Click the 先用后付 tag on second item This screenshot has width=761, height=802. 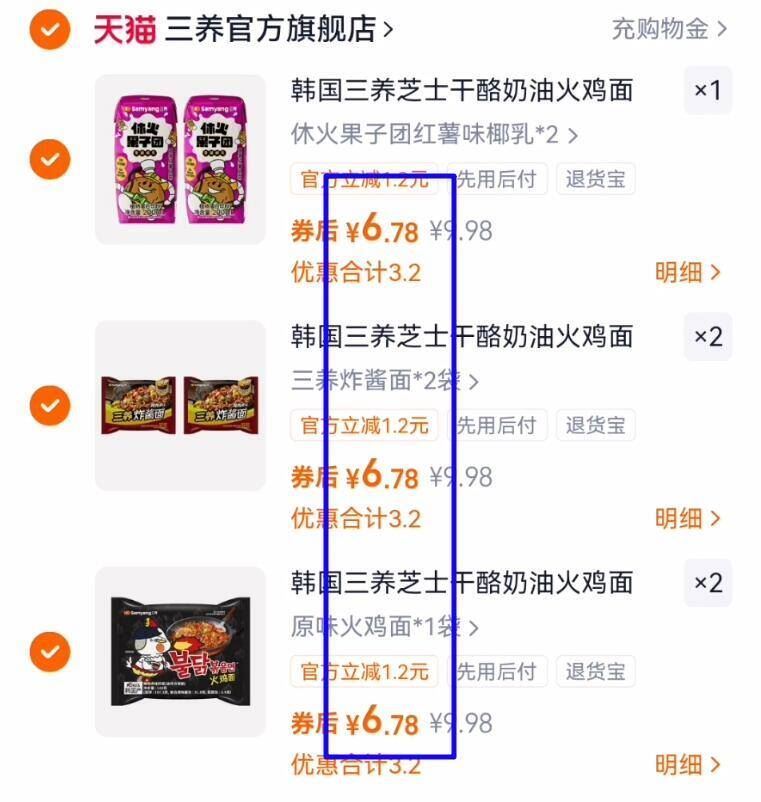496,425
